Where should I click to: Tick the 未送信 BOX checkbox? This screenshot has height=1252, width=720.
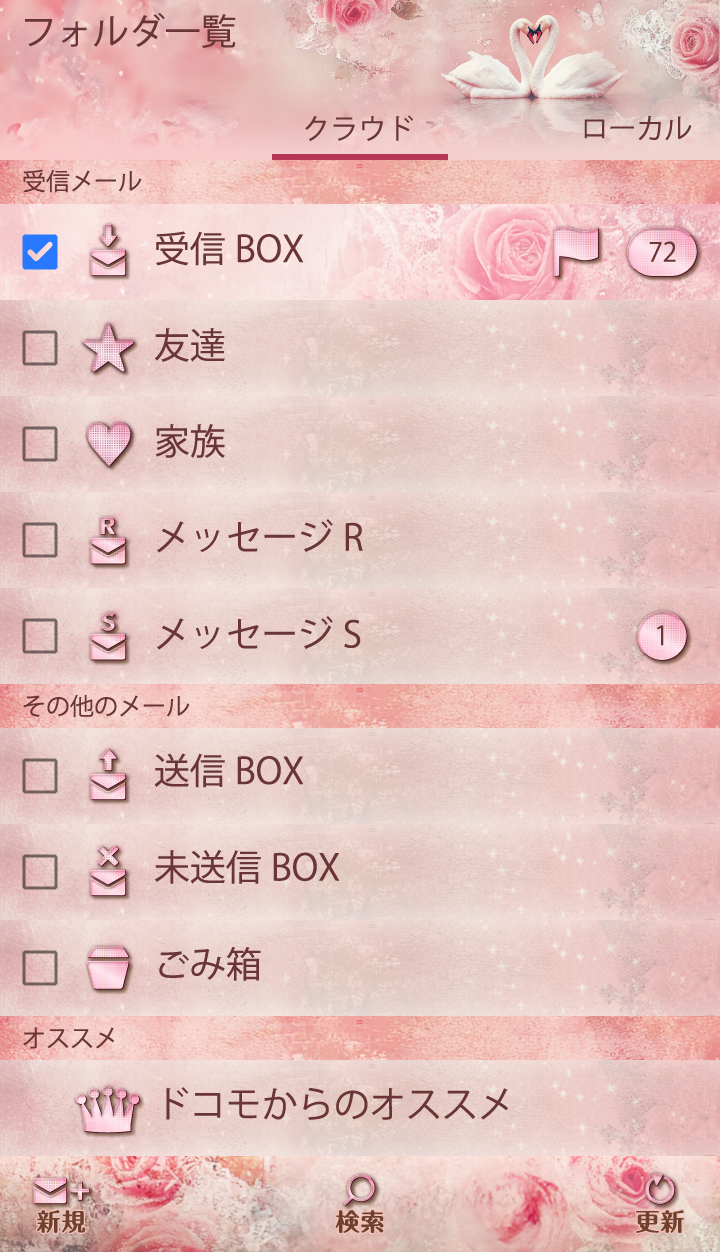coord(40,872)
